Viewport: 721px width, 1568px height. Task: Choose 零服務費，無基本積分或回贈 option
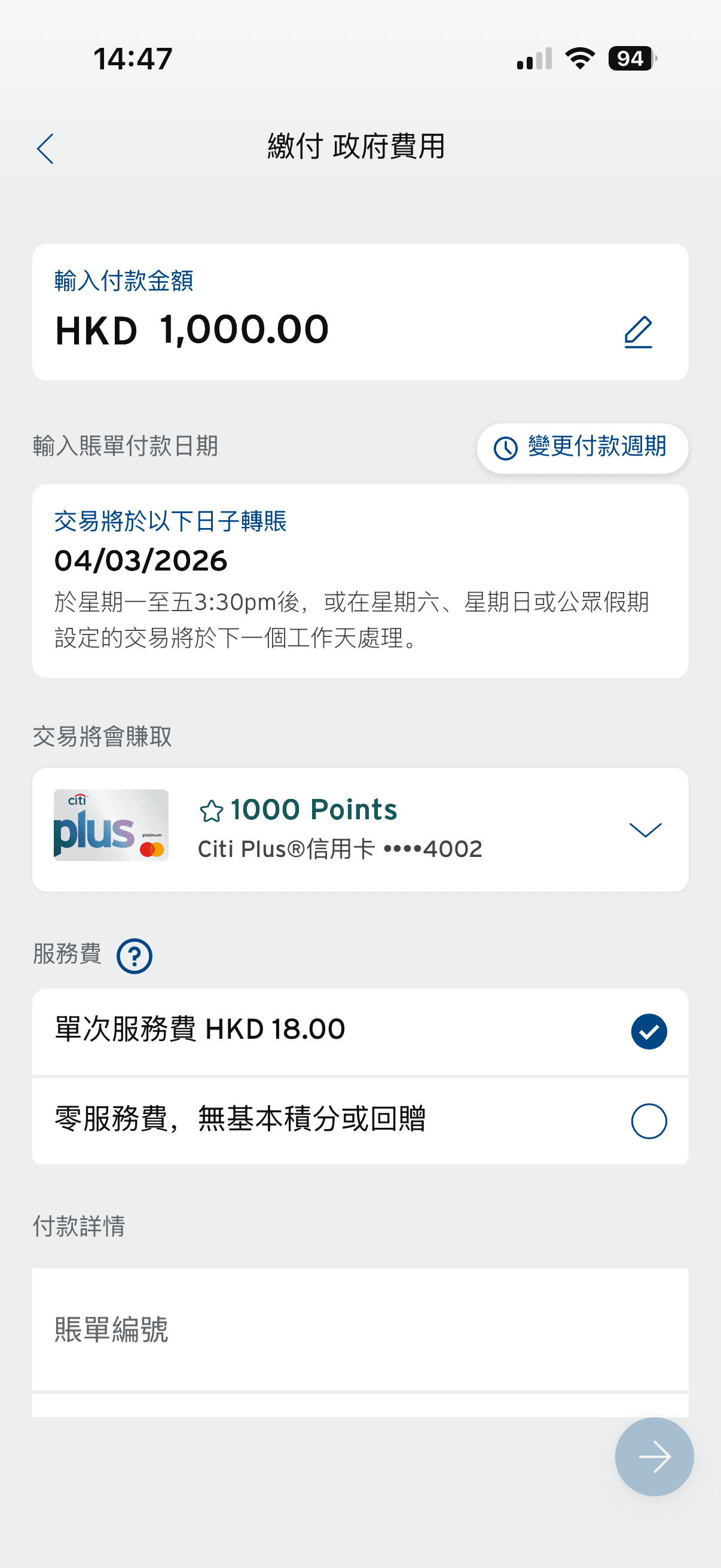[x=648, y=1121]
